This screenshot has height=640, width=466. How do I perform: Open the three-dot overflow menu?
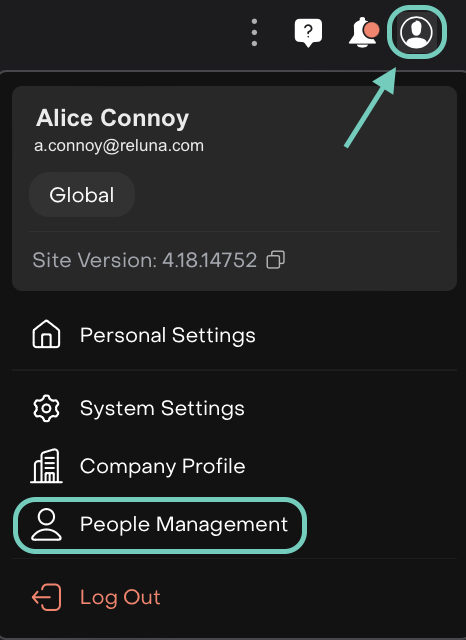coord(254,32)
